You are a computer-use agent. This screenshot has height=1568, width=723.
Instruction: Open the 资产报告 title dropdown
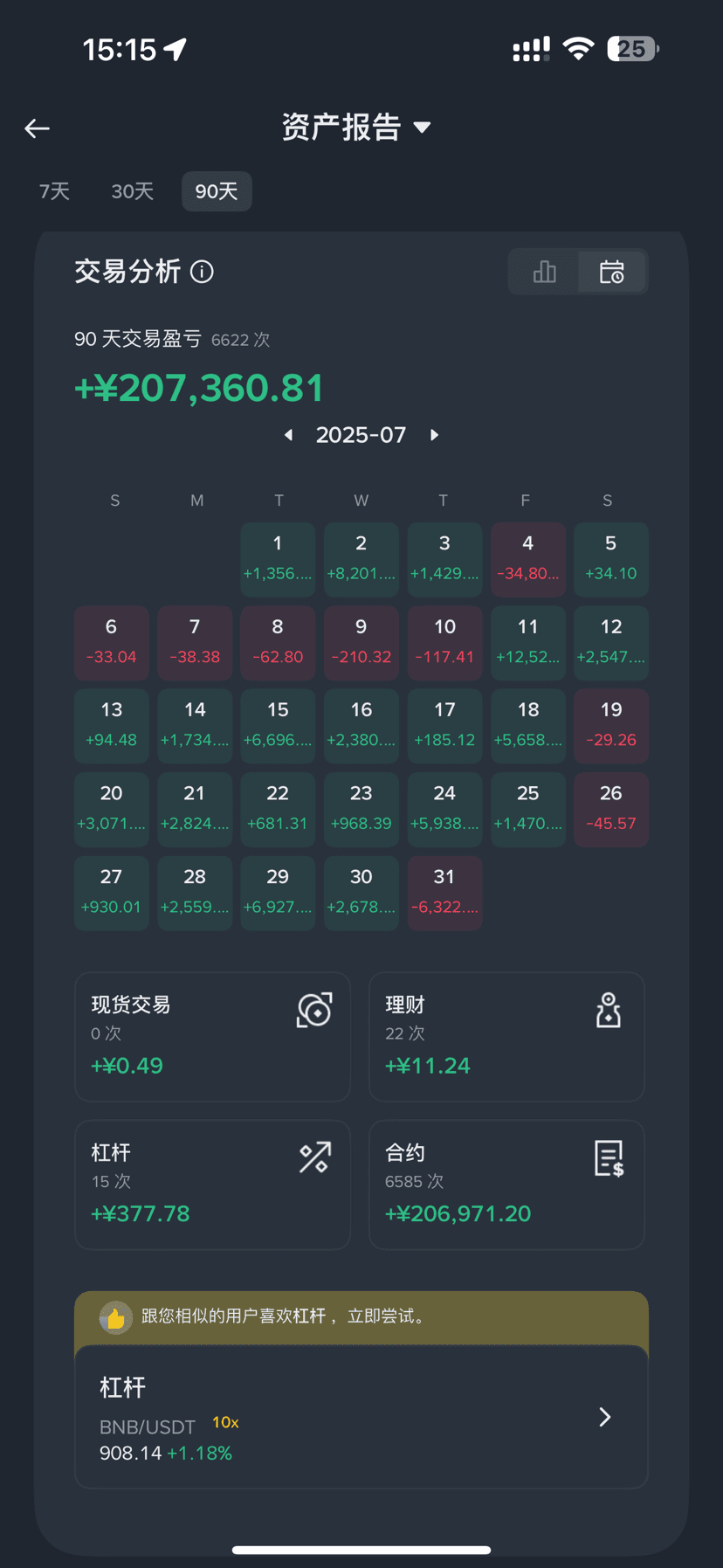coord(356,128)
